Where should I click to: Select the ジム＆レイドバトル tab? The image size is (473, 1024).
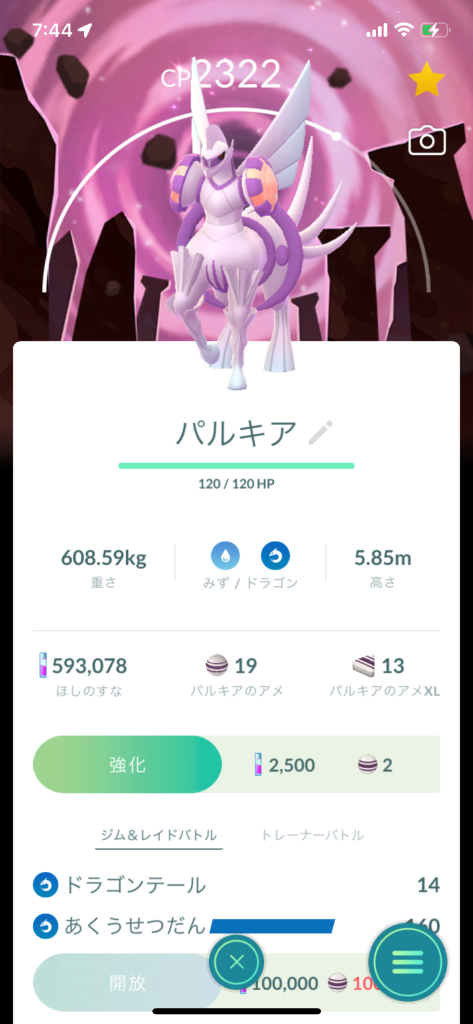(159, 835)
